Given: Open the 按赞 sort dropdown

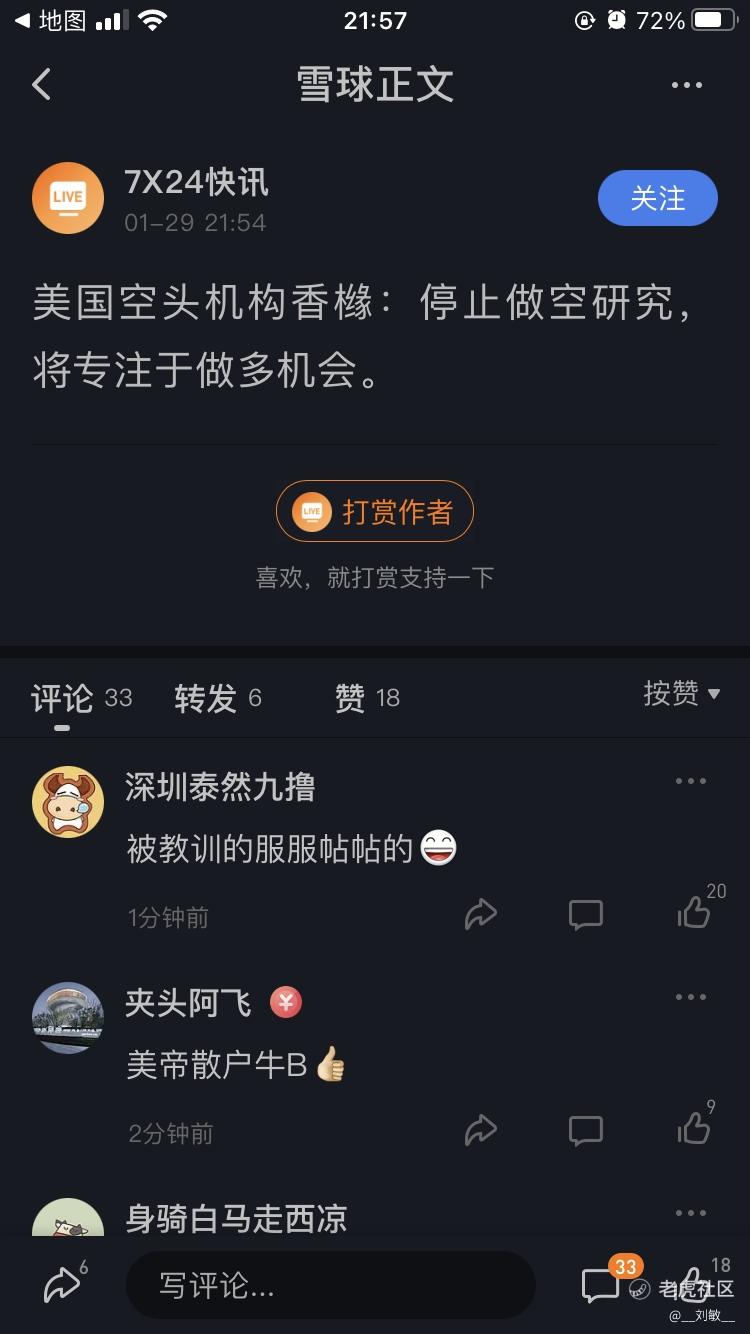Looking at the screenshot, I should click(682, 693).
